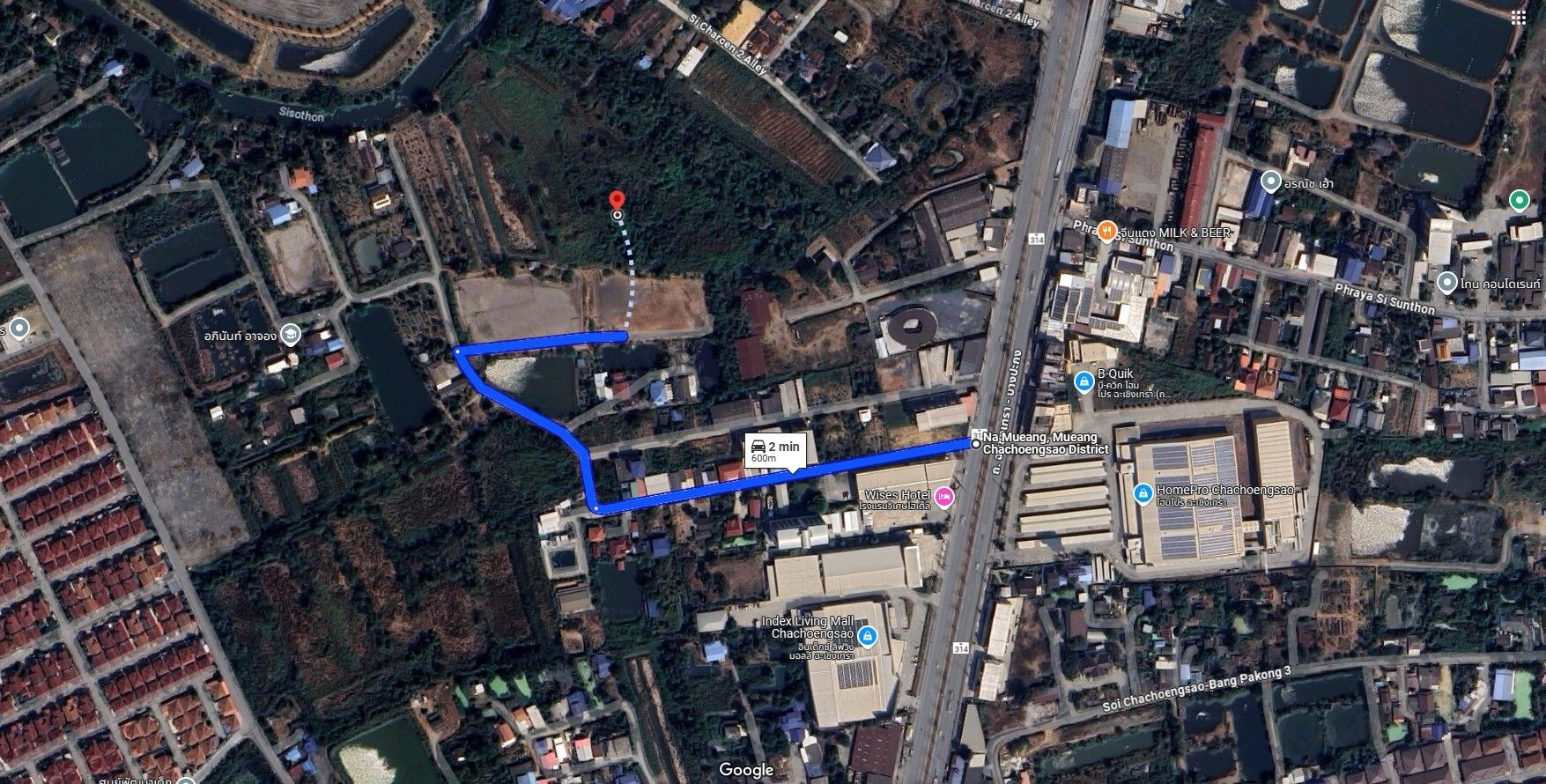Tap the อภินันท์ อาจอง school marker

pyautogui.click(x=292, y=336)
